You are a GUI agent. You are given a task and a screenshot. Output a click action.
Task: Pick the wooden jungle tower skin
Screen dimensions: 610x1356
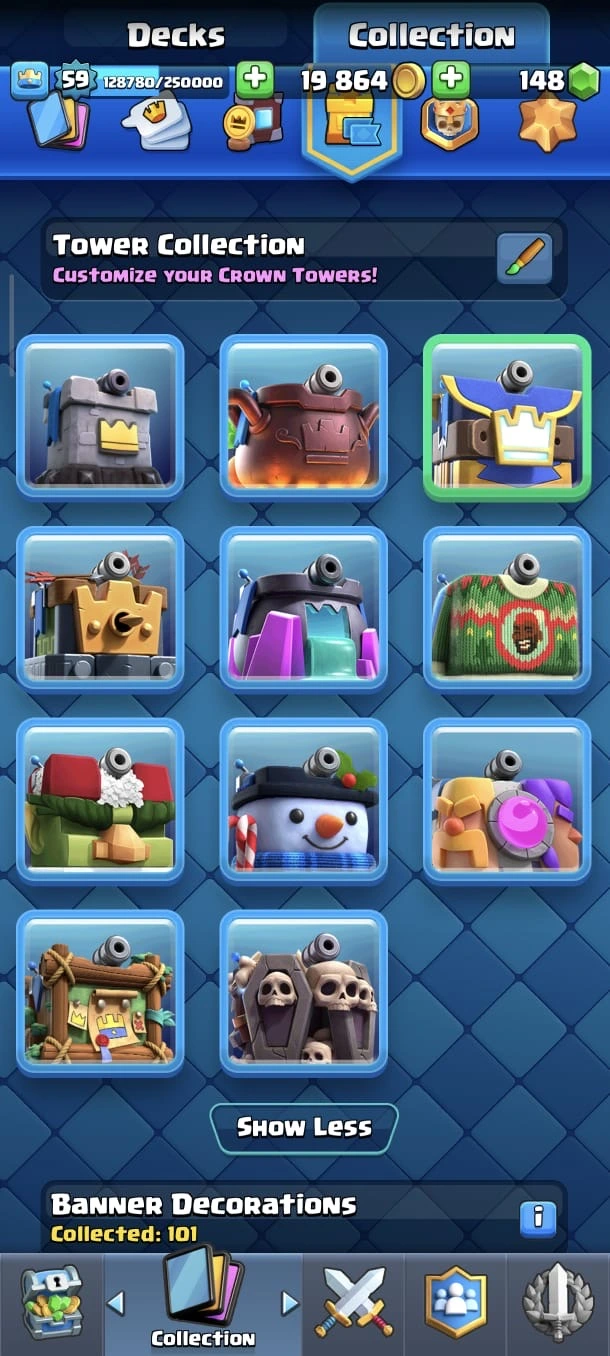101,993
